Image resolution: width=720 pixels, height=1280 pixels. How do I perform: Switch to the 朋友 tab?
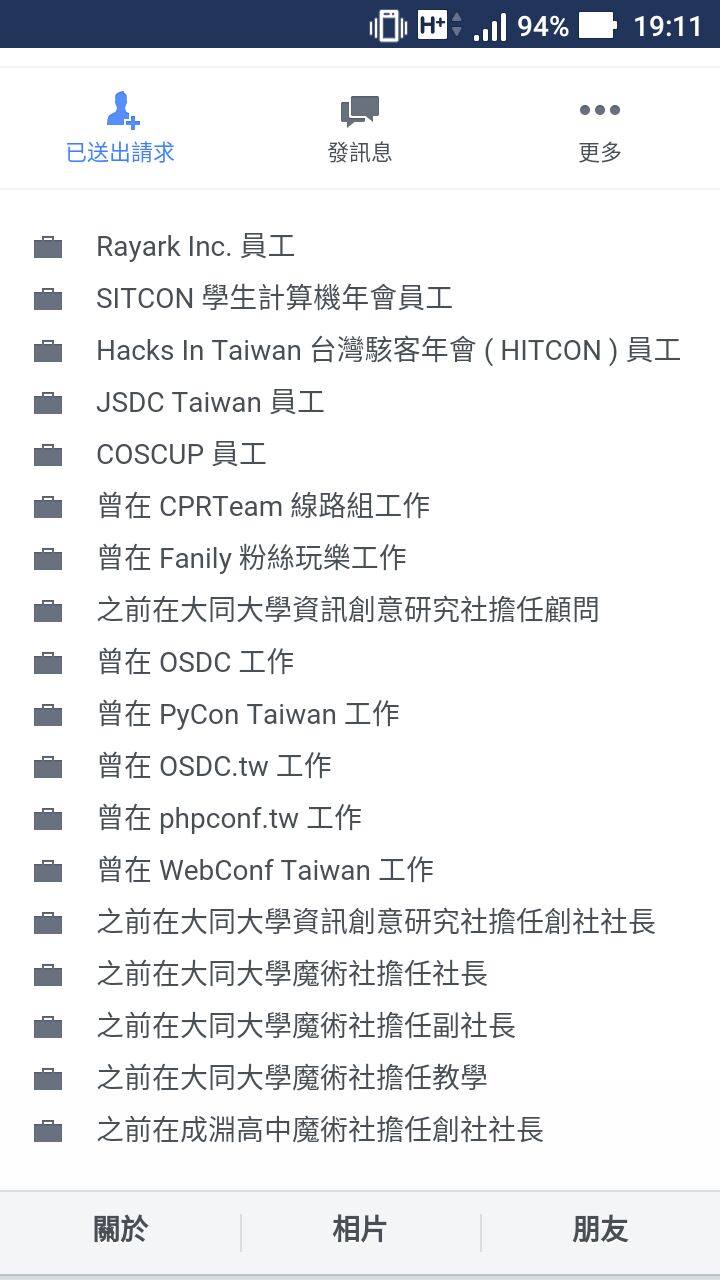[x=600, y=1230]
